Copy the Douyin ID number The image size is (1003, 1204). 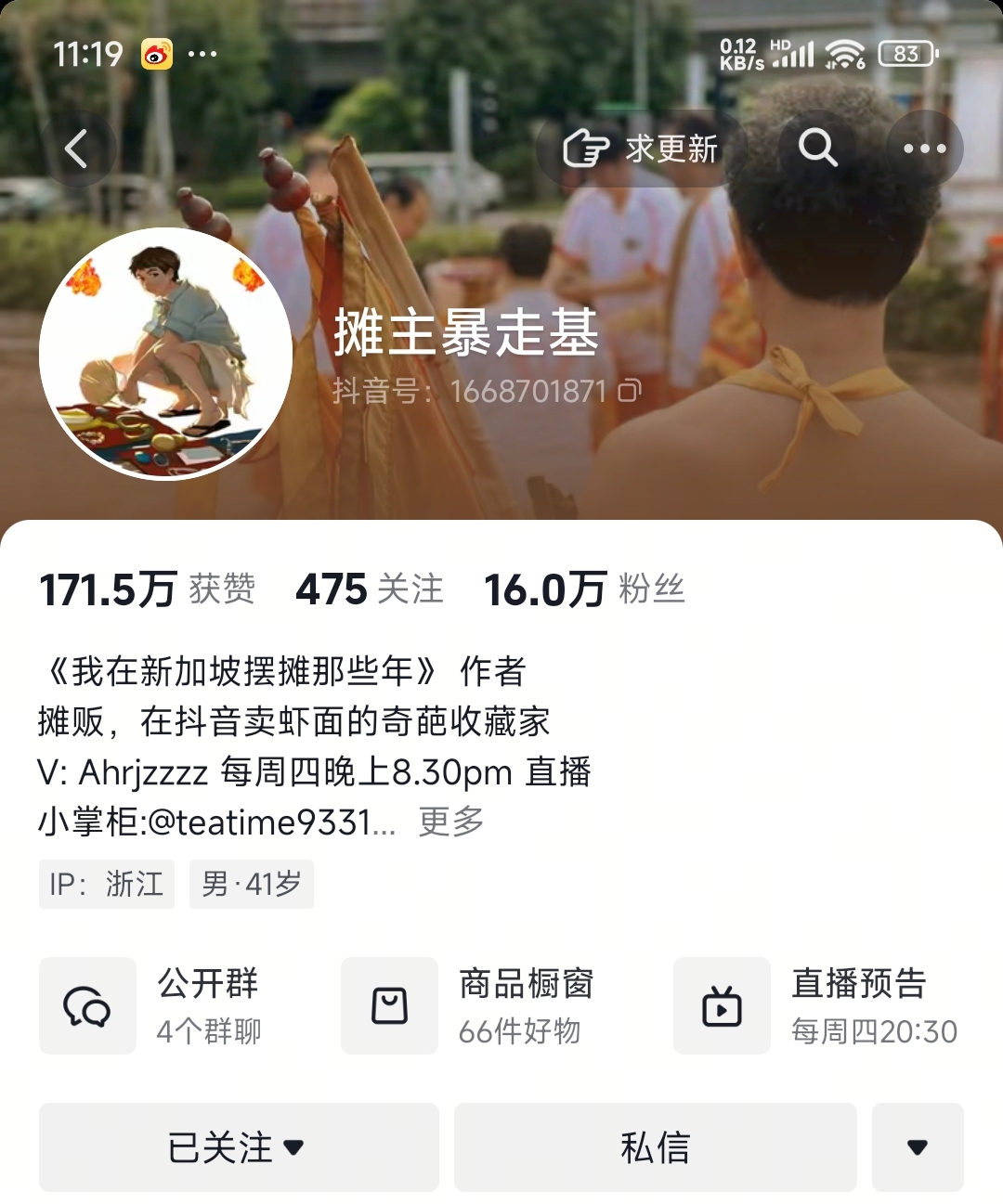point(630,391)
